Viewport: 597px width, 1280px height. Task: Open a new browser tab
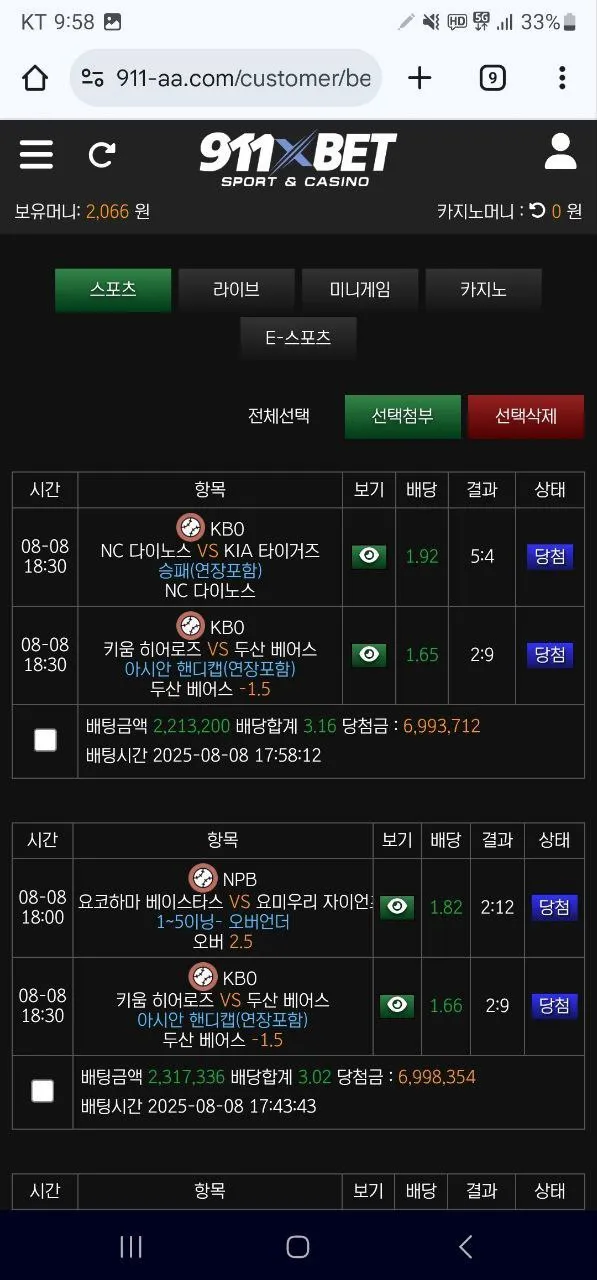pyautogui.click(x=420, y=78)
